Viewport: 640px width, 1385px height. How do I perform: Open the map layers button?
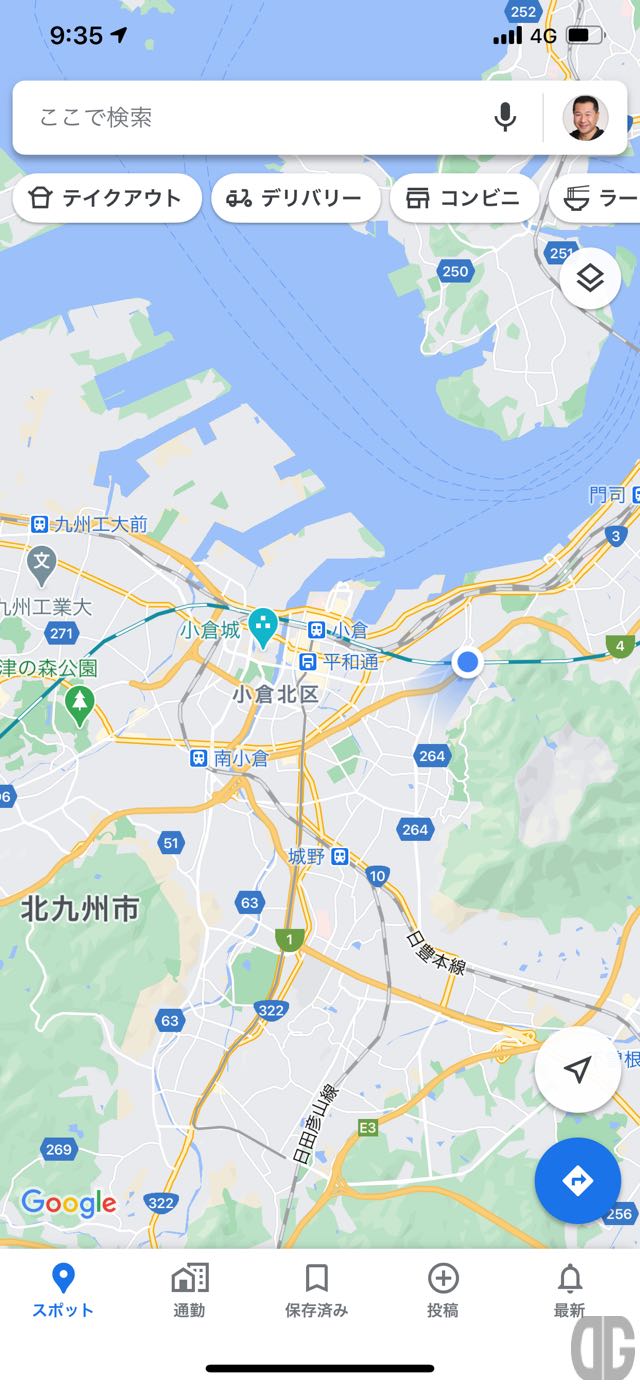[x=590, y=278]
